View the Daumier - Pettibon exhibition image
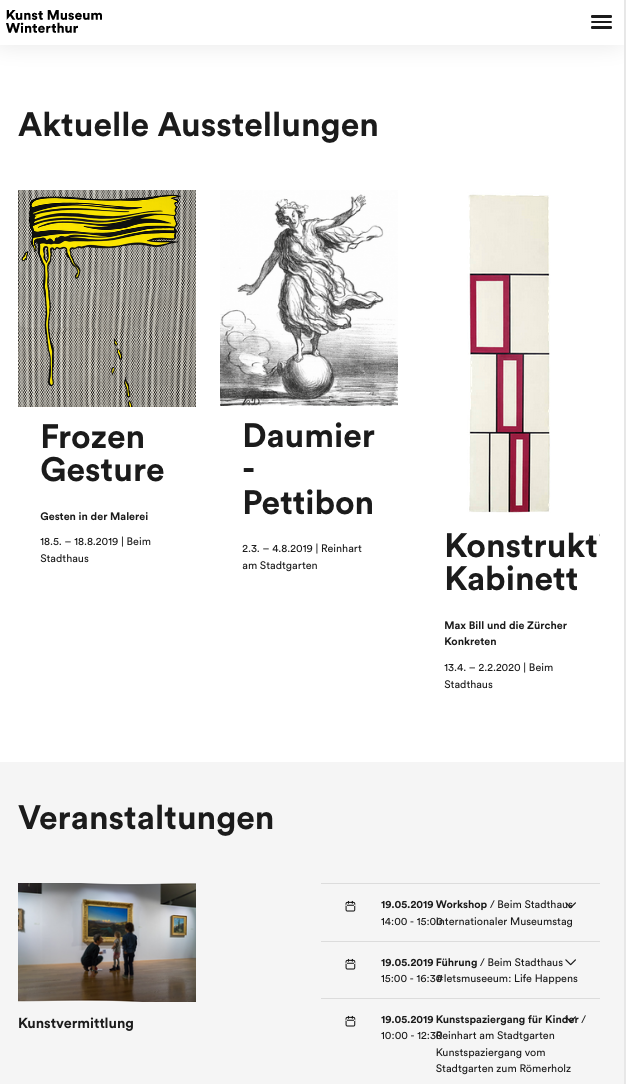 pyautogui.click(x=309, y=297)
